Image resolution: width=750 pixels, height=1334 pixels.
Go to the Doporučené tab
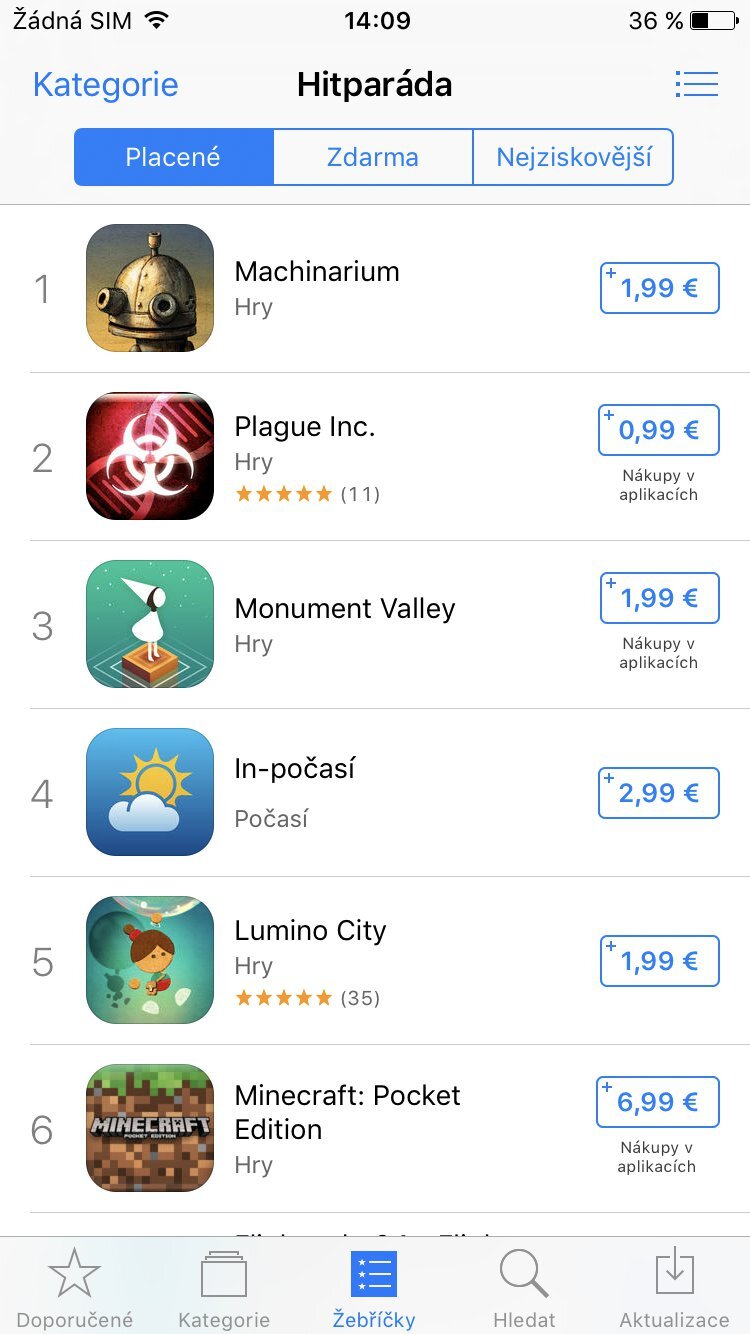click(75, 1287)
